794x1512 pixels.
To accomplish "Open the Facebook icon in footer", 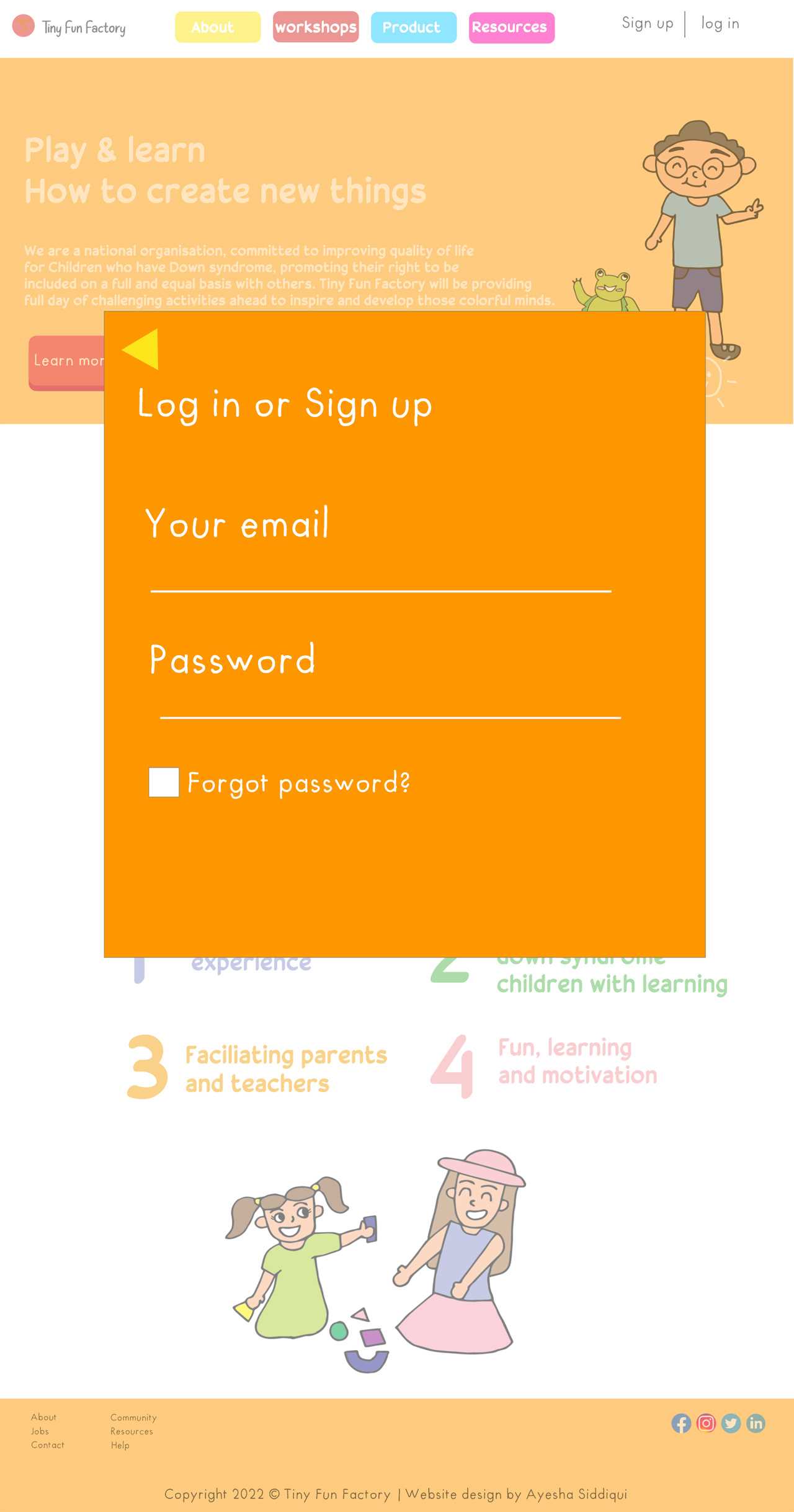I will (x=681, y=1423).
